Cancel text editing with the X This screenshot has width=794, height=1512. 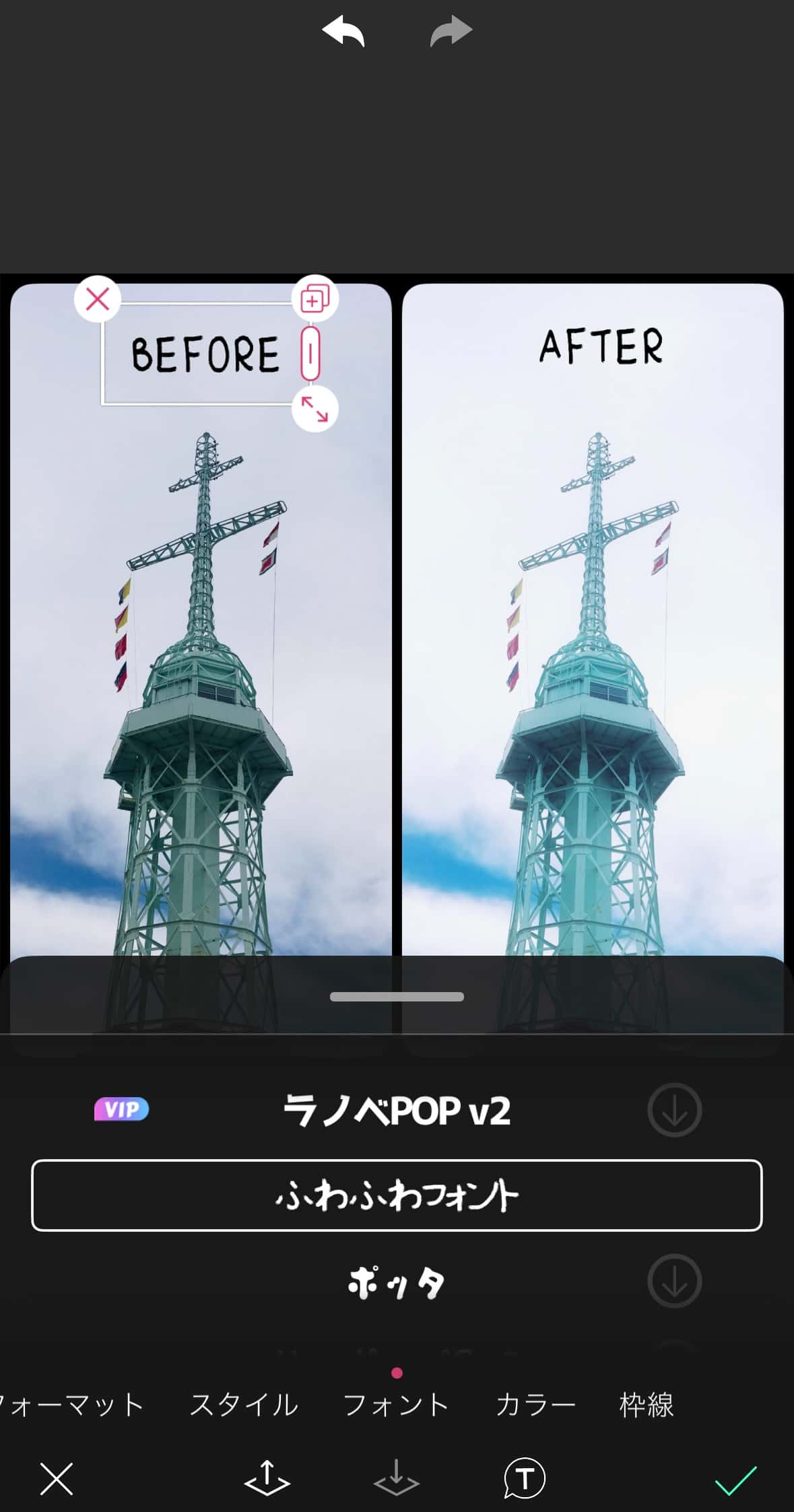[x=57, y=1479]
